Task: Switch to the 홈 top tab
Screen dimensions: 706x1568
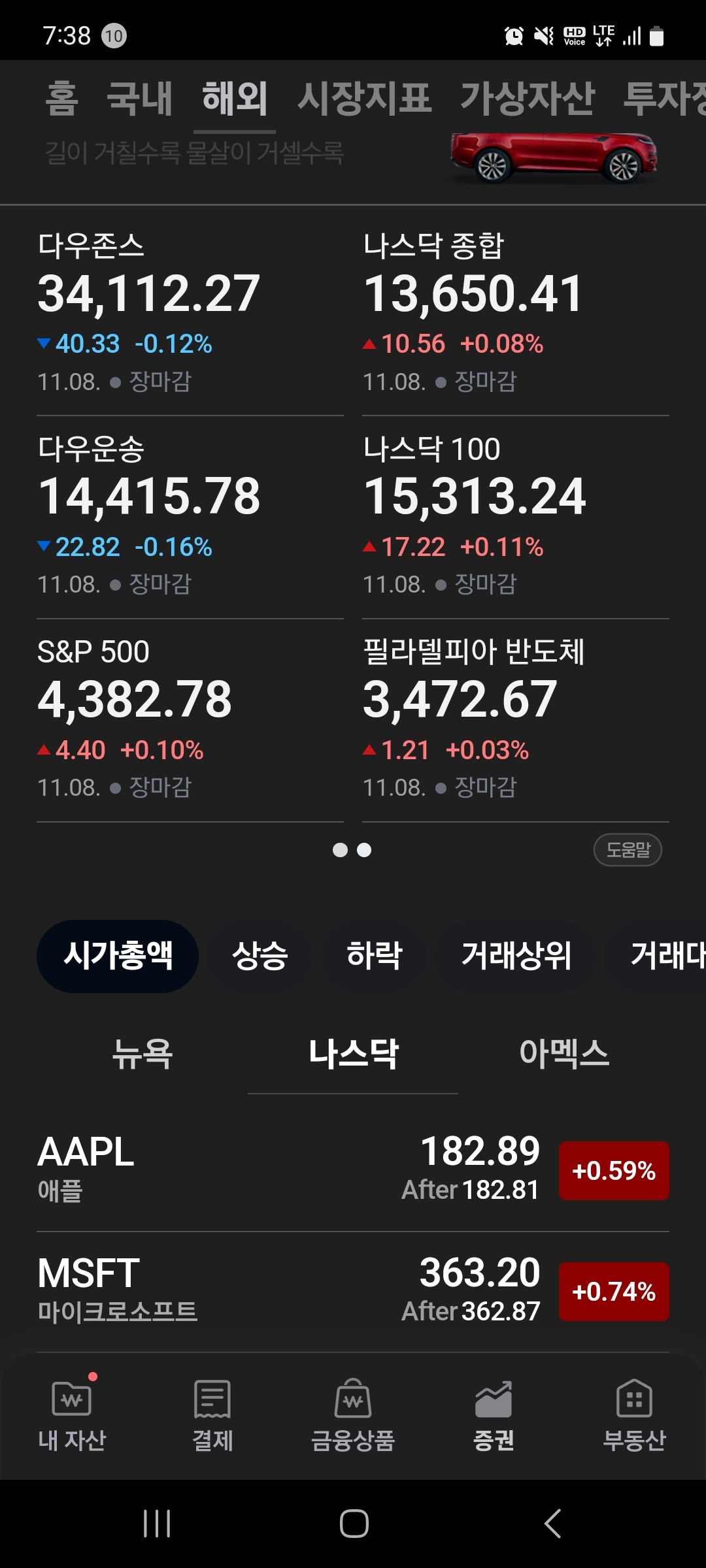Action: click(62, 98)
